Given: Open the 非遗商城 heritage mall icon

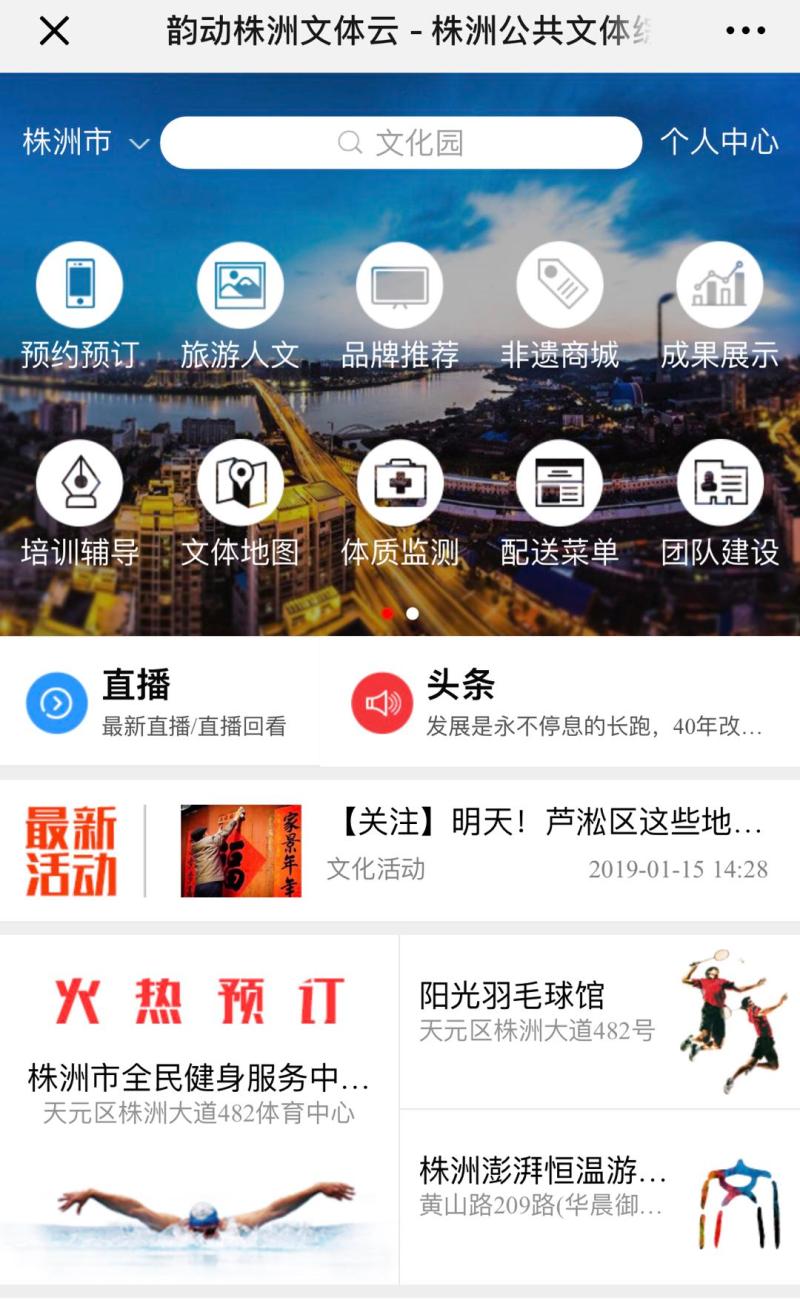Looking at the screenshot, I should coord(560,285).
